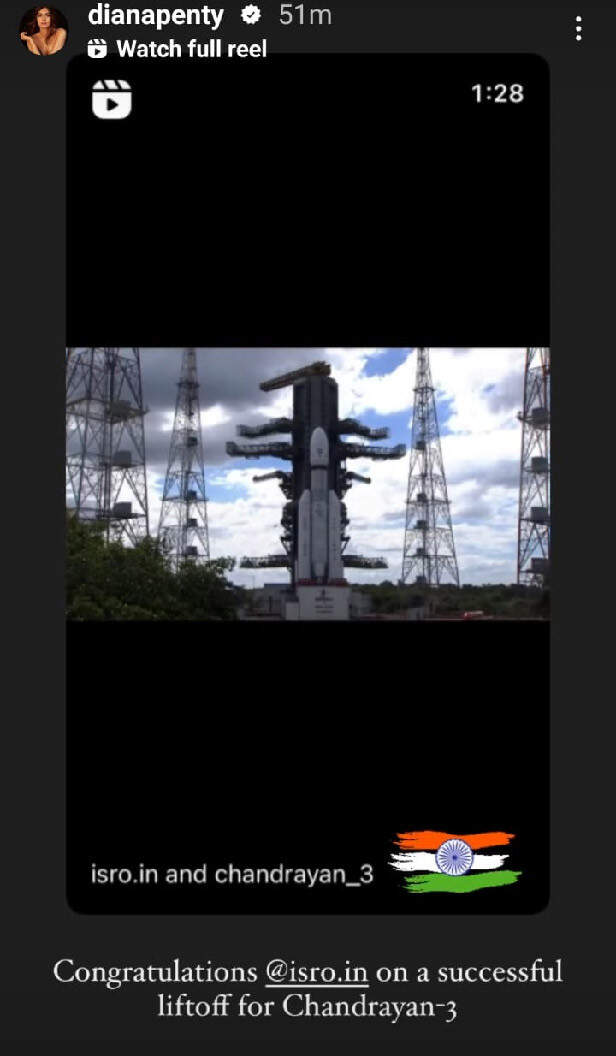The image size is (616, 1056).
Task: Open dianapenty's profile picture
Action: 44,30
